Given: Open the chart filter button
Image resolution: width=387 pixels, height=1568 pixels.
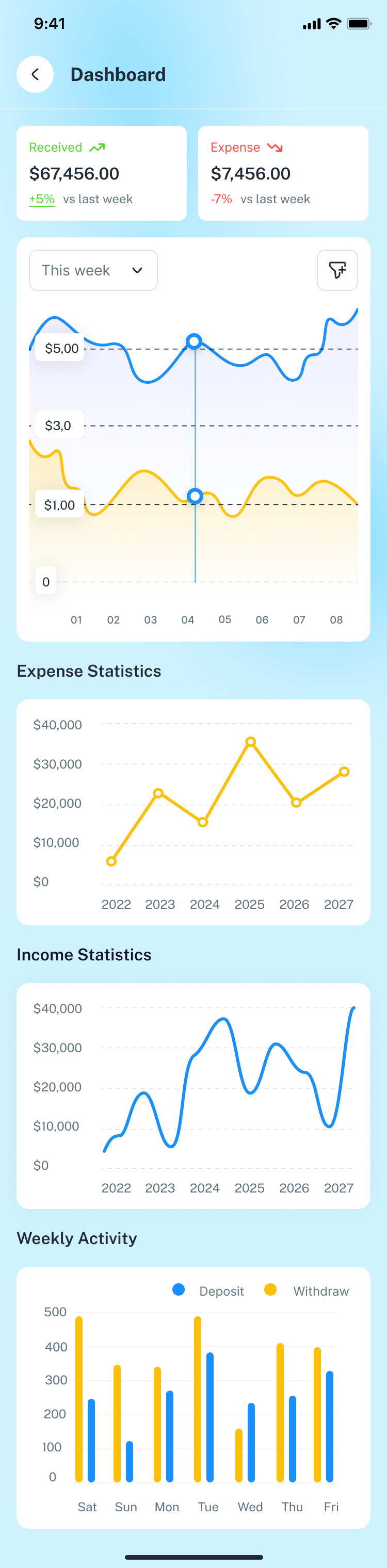Looking at the screenshot, I should tap(337, 270).
